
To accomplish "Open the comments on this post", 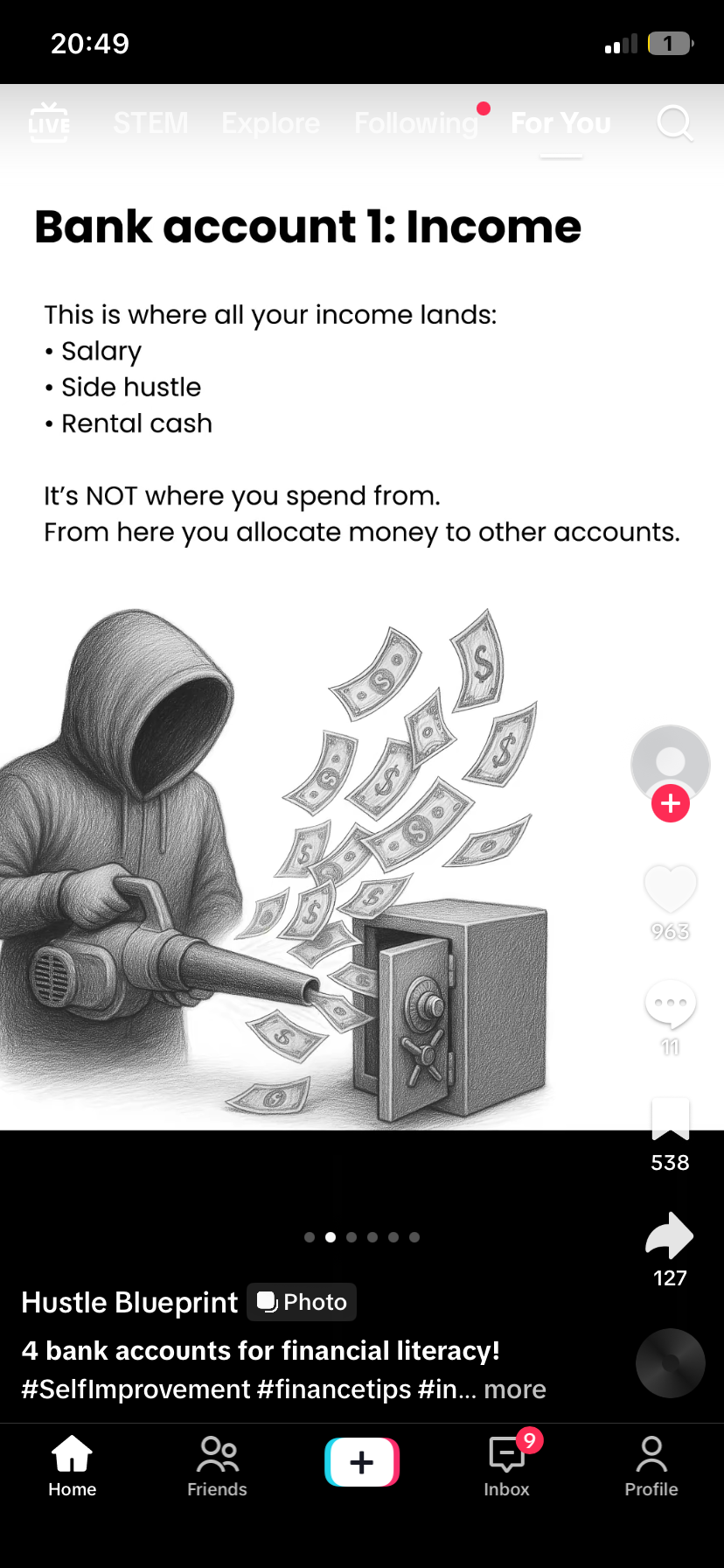I will click(670, 1005).
